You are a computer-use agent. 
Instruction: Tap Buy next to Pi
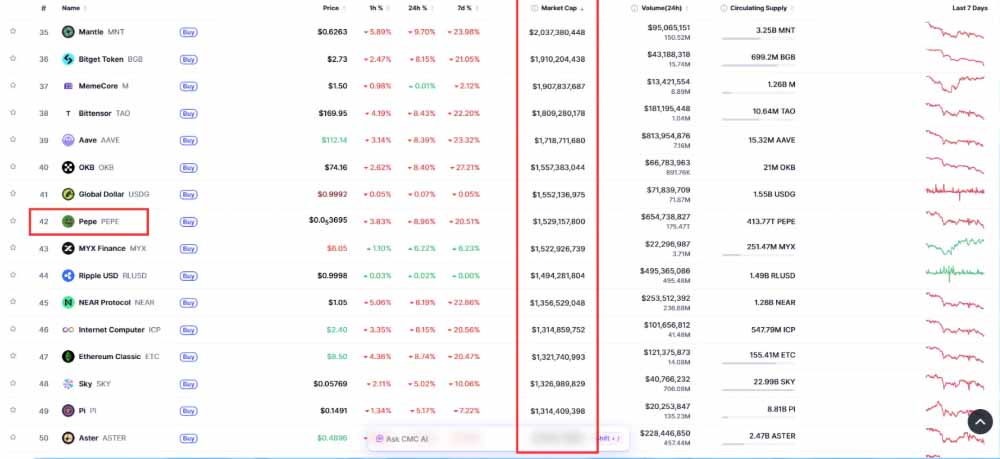coord(188,410)
